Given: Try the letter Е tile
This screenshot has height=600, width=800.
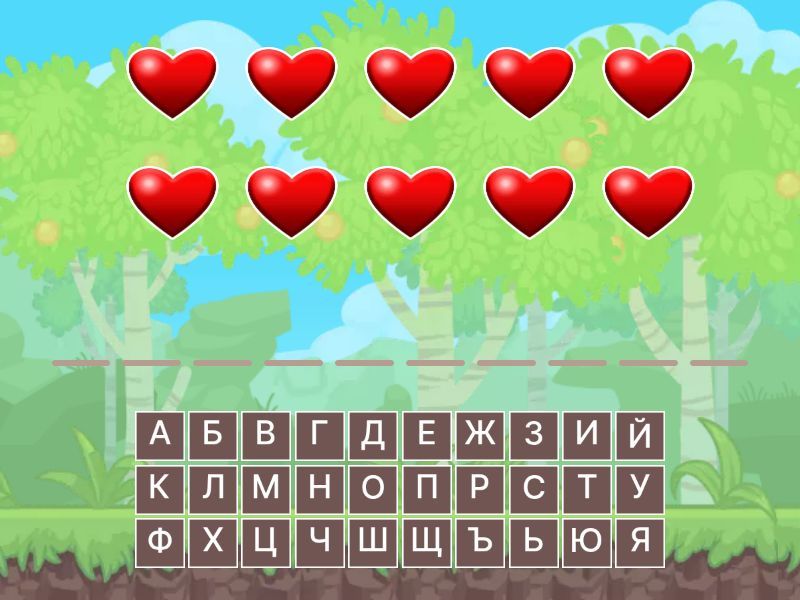Looking at the screenshot, I should (x=427, y=435).
